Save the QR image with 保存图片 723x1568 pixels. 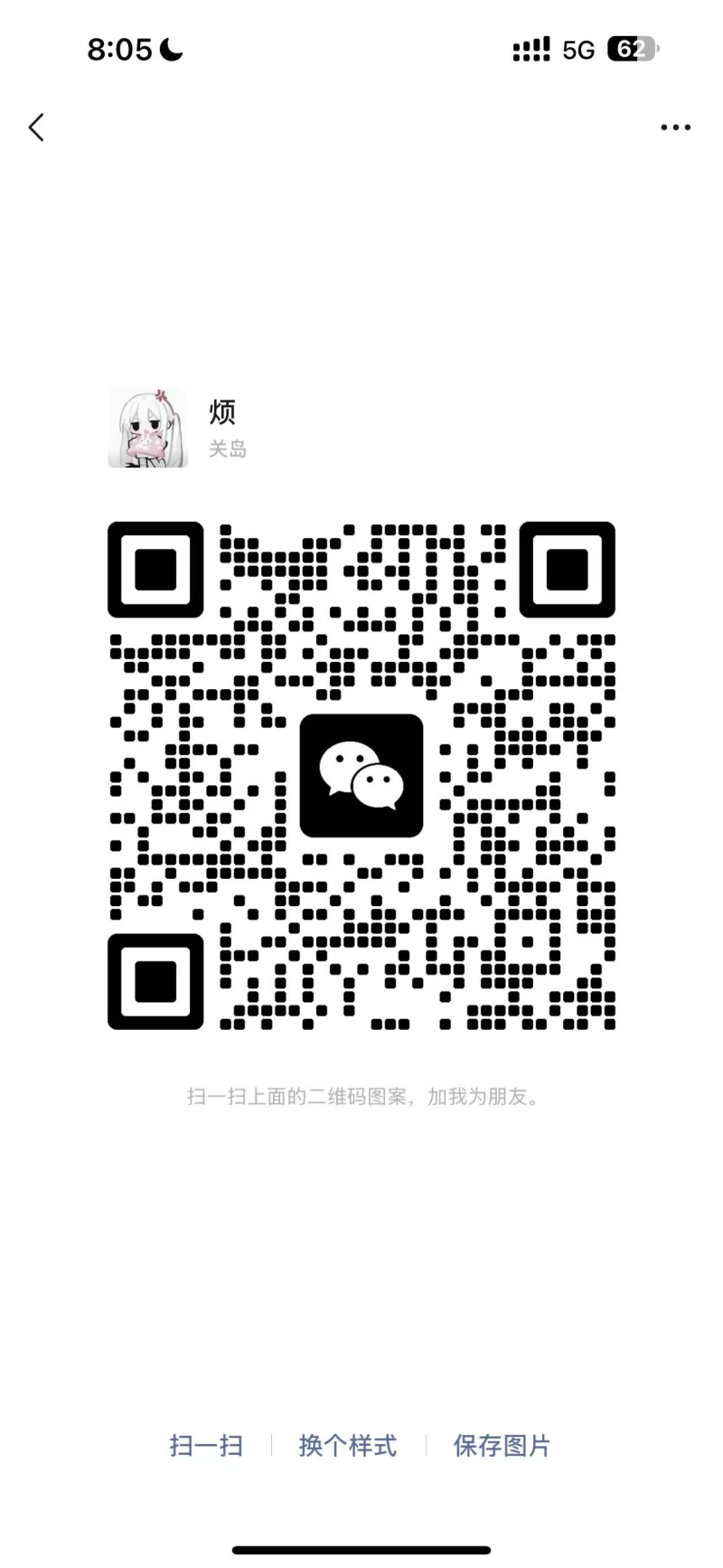click(x=502, y=1445)
